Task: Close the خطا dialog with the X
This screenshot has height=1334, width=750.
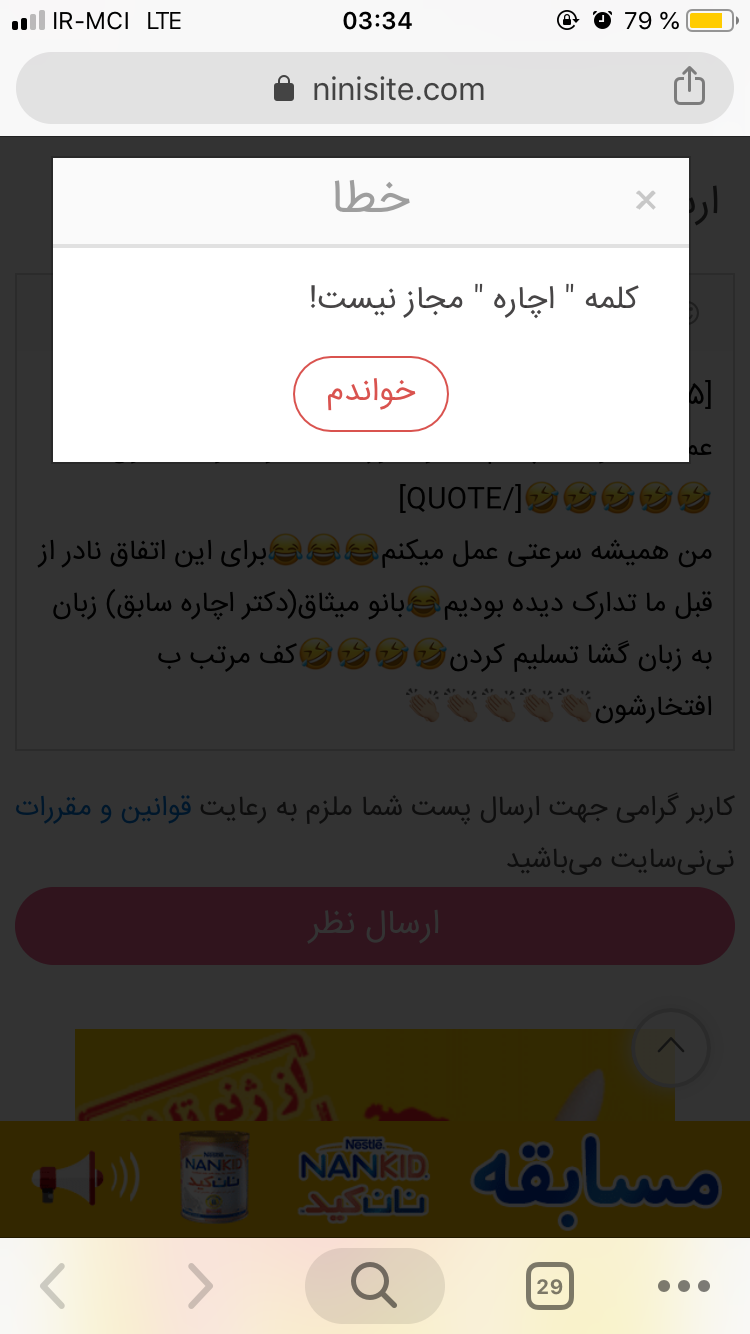Action: coord(645,200)
